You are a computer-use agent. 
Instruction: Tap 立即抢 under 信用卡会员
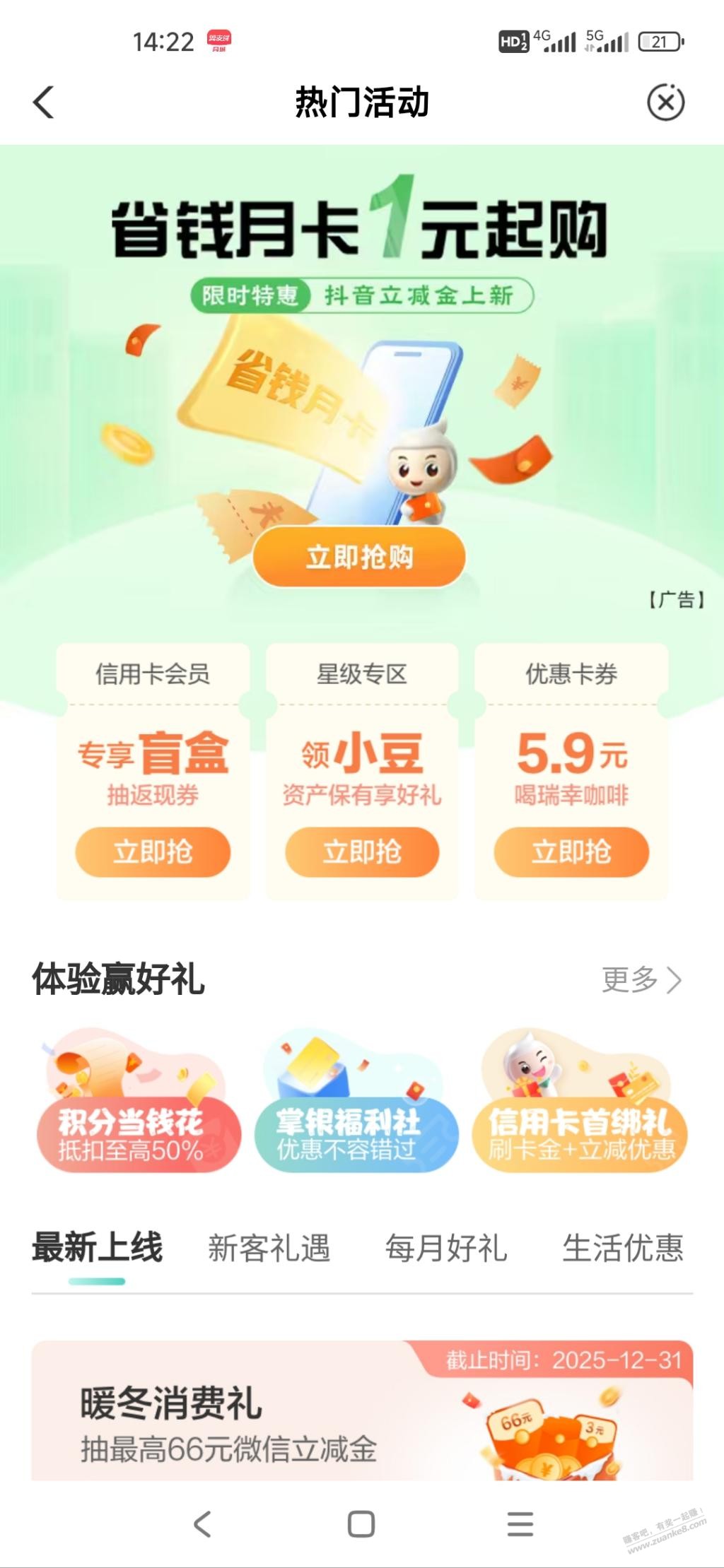click(153, 851)
